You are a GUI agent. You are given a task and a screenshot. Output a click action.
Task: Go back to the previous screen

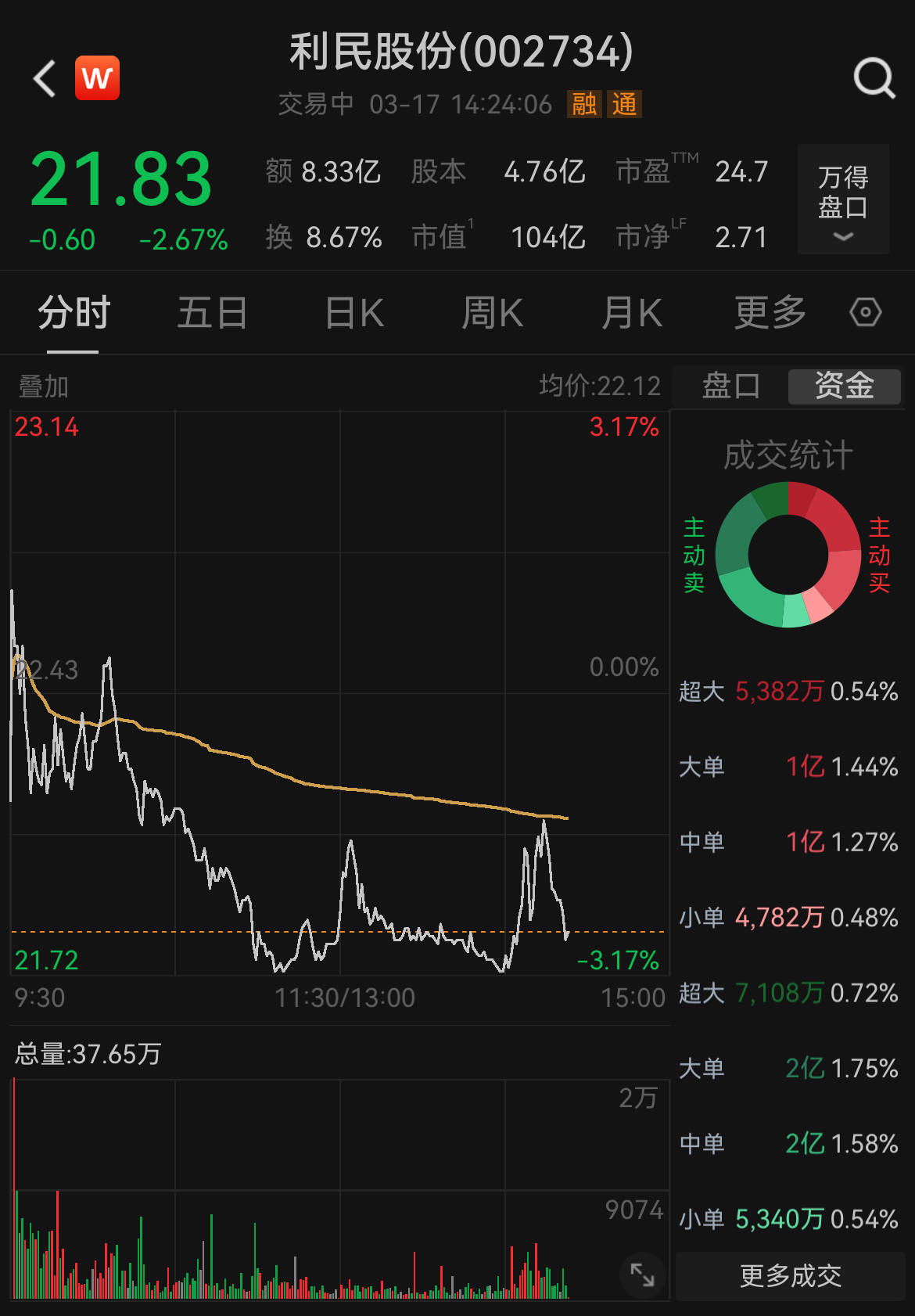point(45,78)
